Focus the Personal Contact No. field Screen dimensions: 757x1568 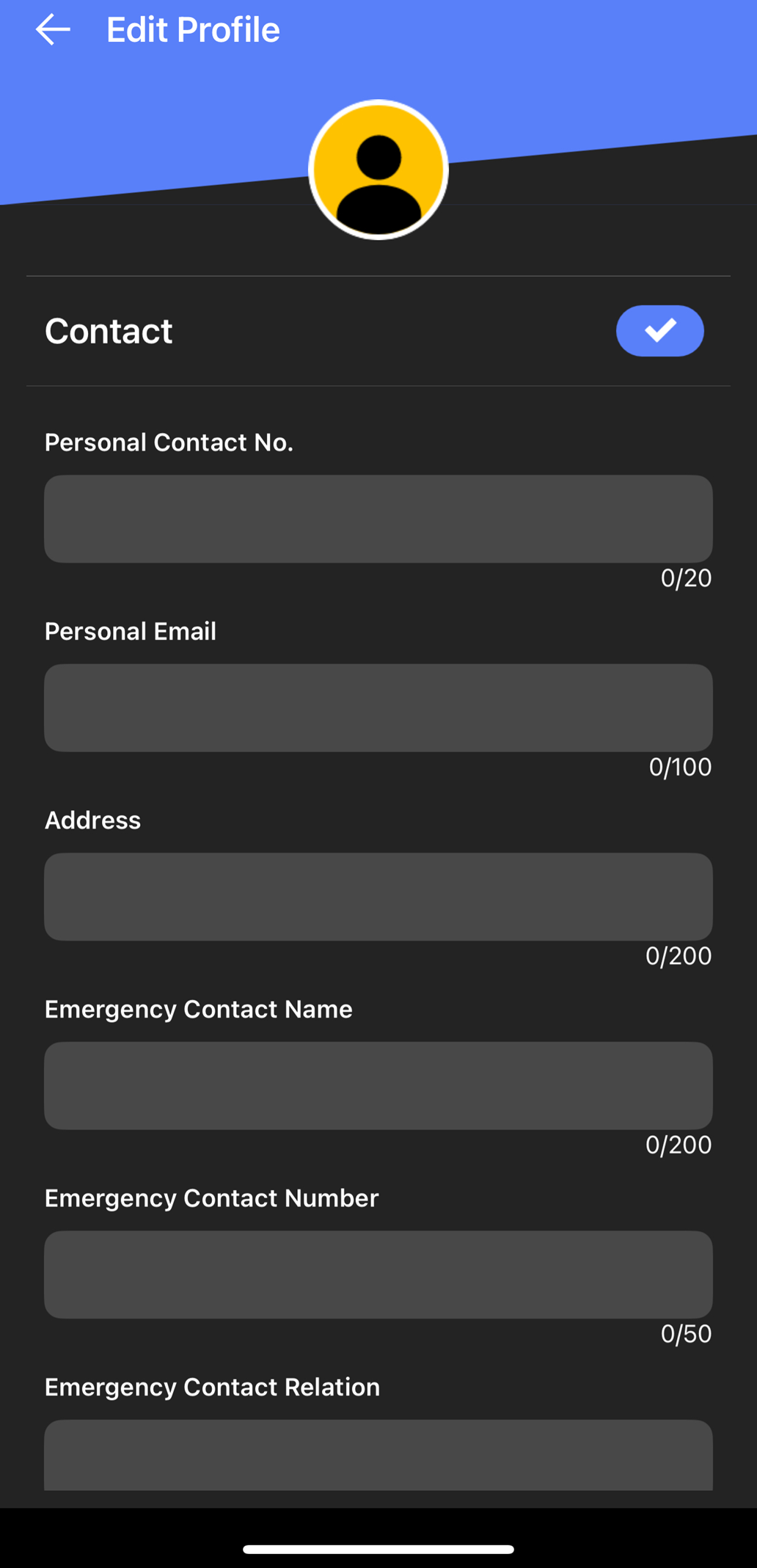[378, 519]
